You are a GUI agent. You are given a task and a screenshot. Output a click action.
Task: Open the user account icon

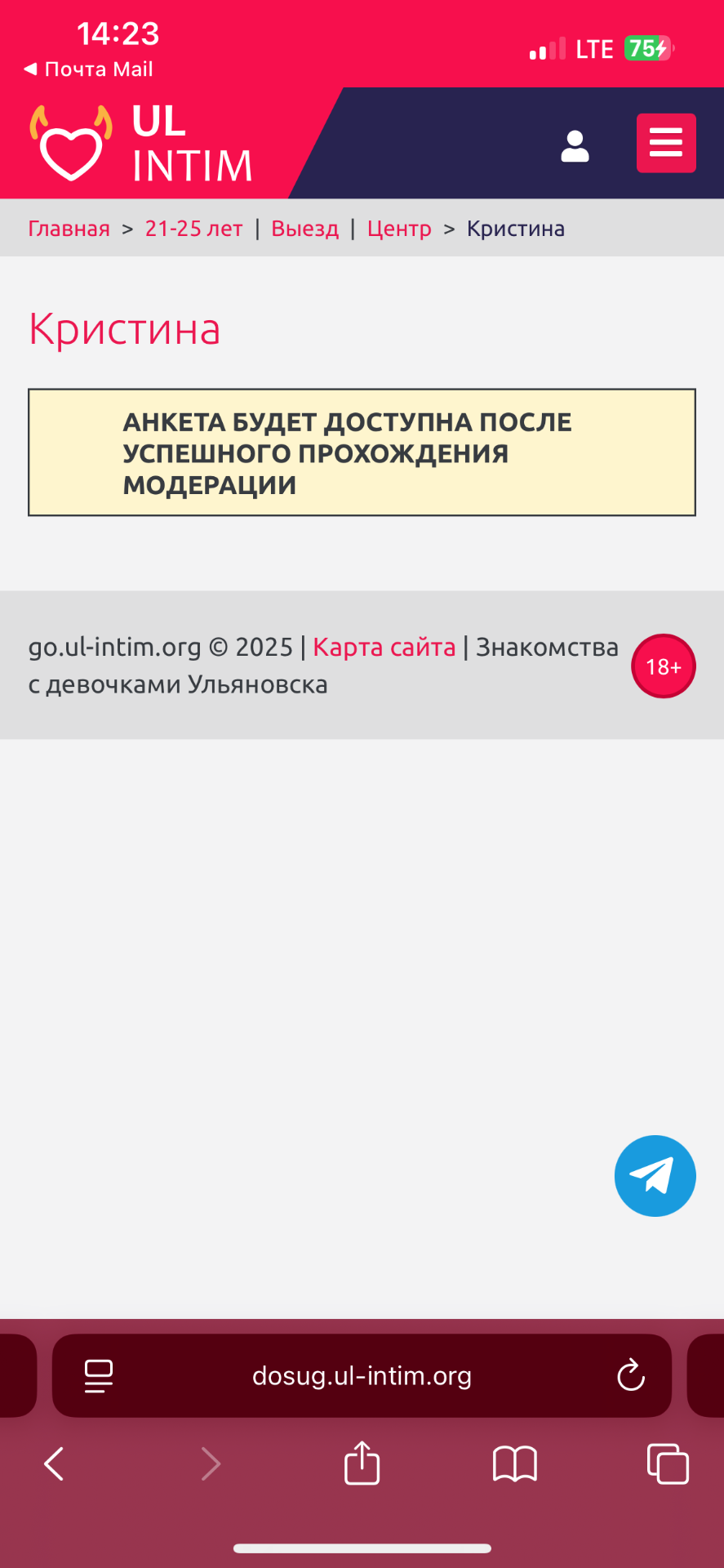[x=575, y=146]
